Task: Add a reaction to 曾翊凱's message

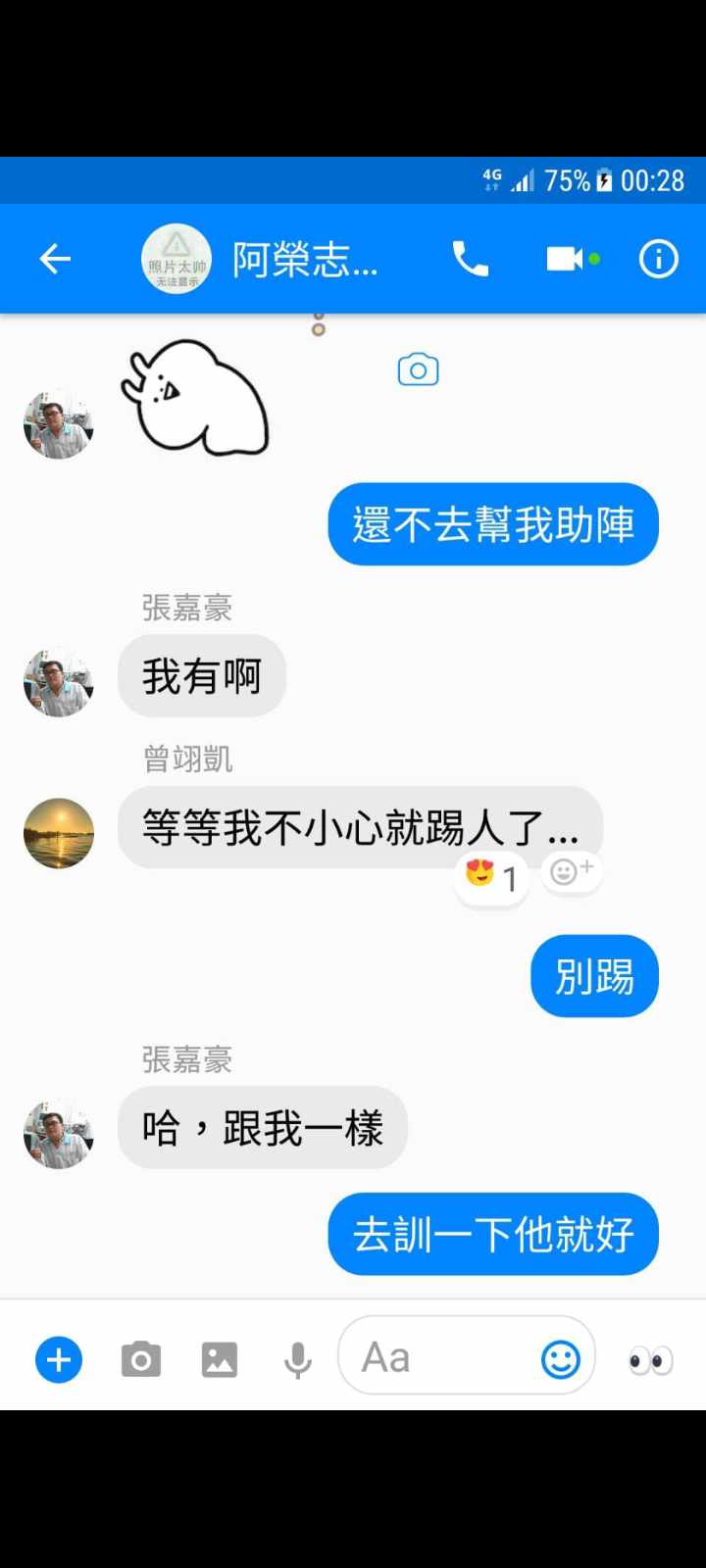Action: click(572, 871)
